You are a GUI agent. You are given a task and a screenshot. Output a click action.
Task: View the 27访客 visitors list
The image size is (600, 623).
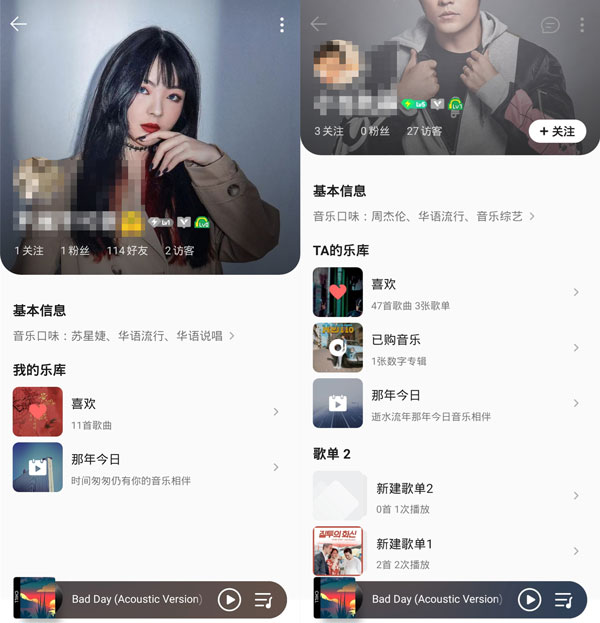[424, 131]
